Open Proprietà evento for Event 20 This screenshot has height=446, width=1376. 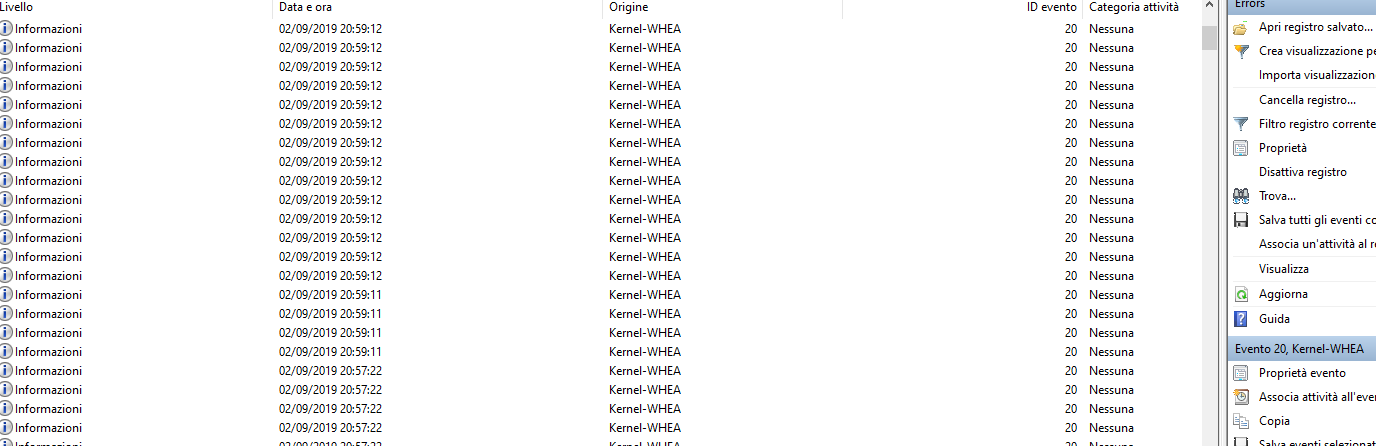[x=1302, y=373]
